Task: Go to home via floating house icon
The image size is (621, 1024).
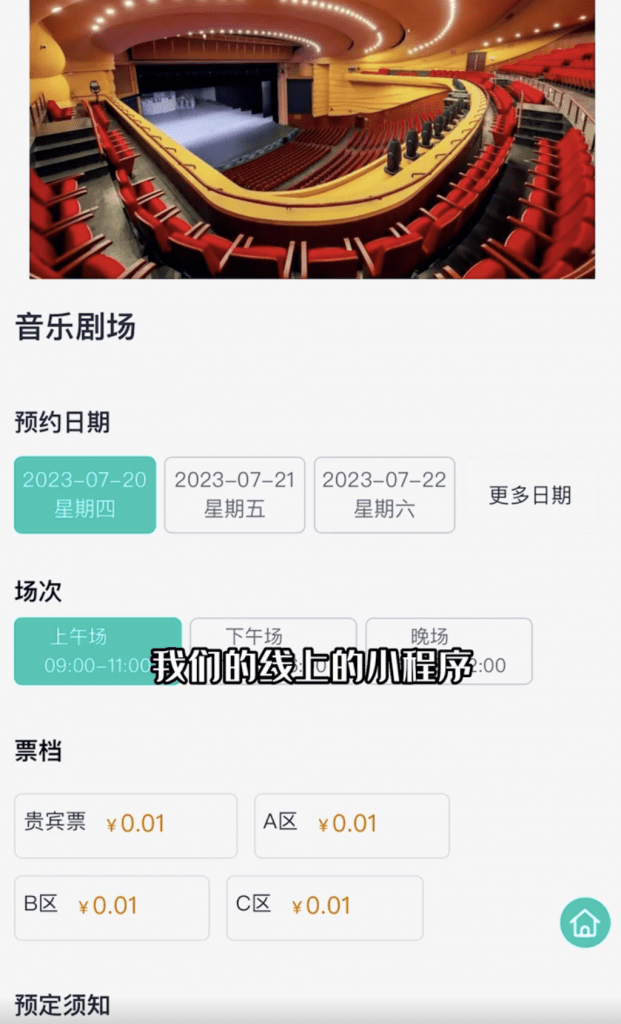Action: [x=585, y=923]
